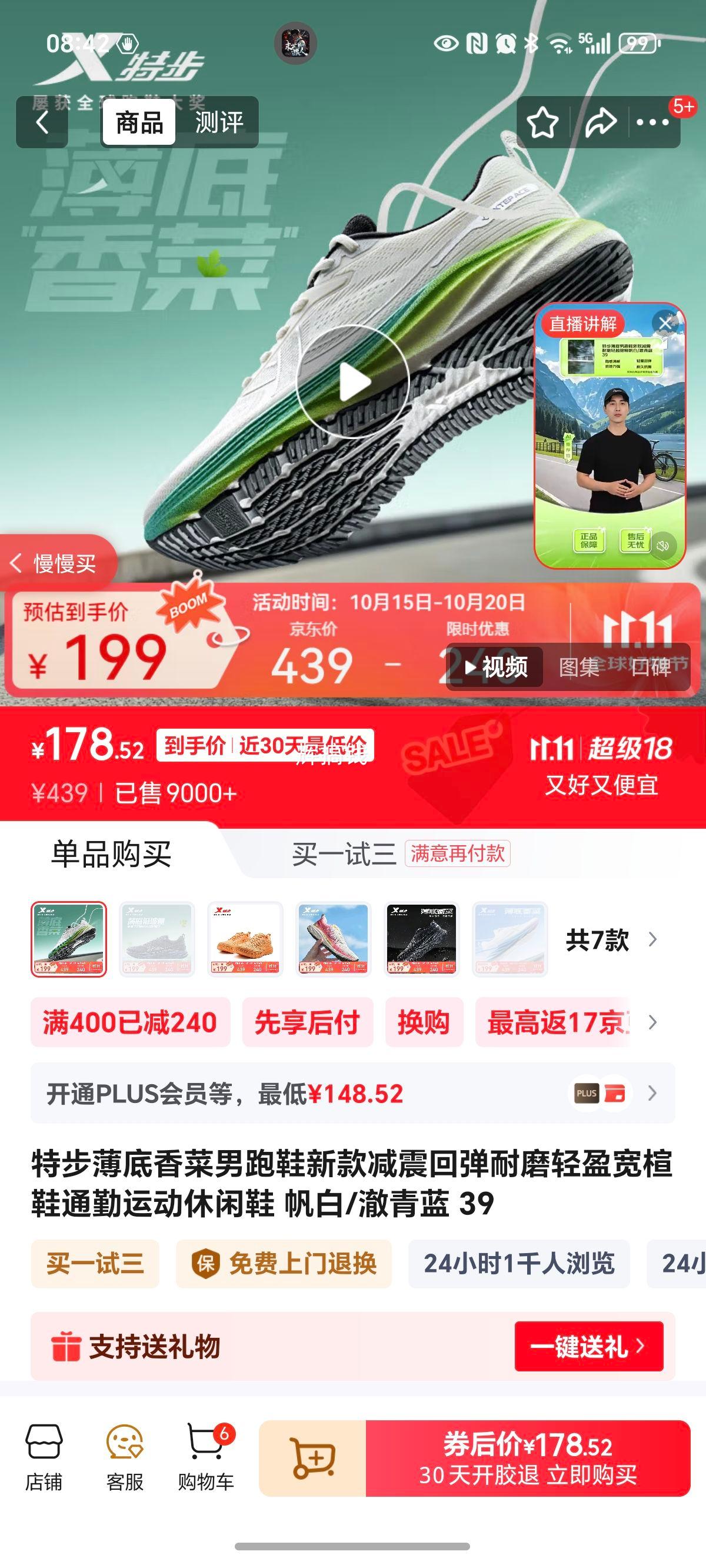Switch to the 测评 tab
This screenshot has height=1568, width=706.
[218, 122]
